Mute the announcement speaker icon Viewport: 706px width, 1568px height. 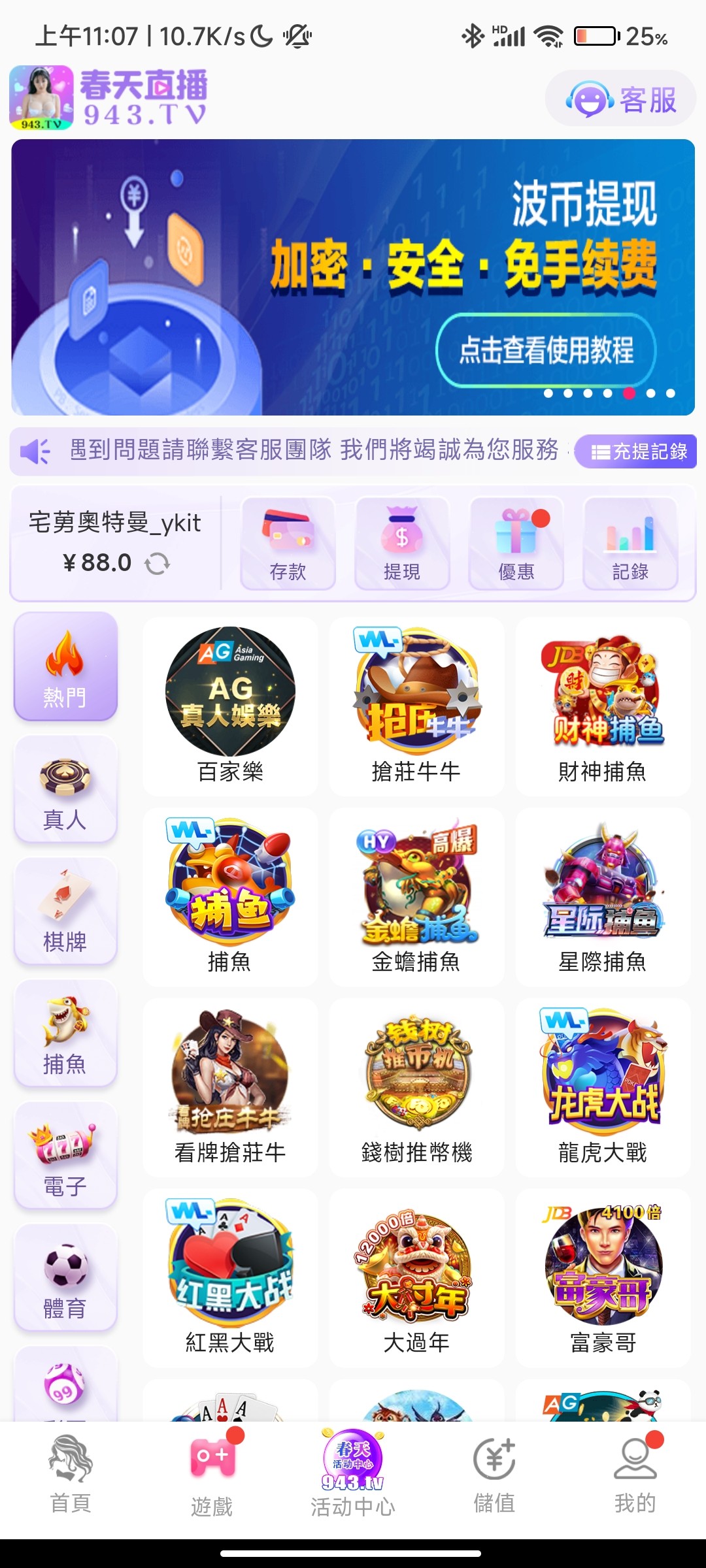[35, 451]
